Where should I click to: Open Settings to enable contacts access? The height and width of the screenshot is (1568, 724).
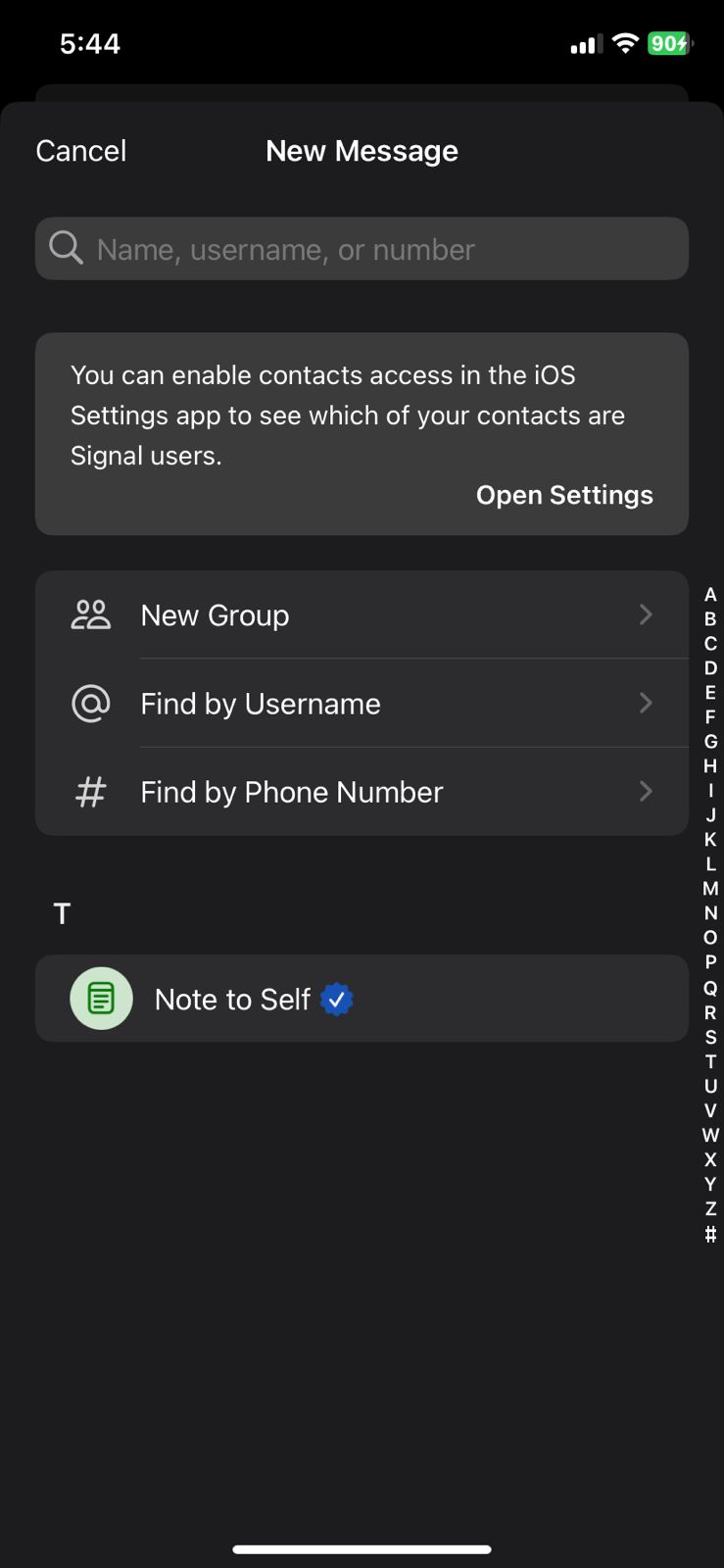(x=564, y=495)
